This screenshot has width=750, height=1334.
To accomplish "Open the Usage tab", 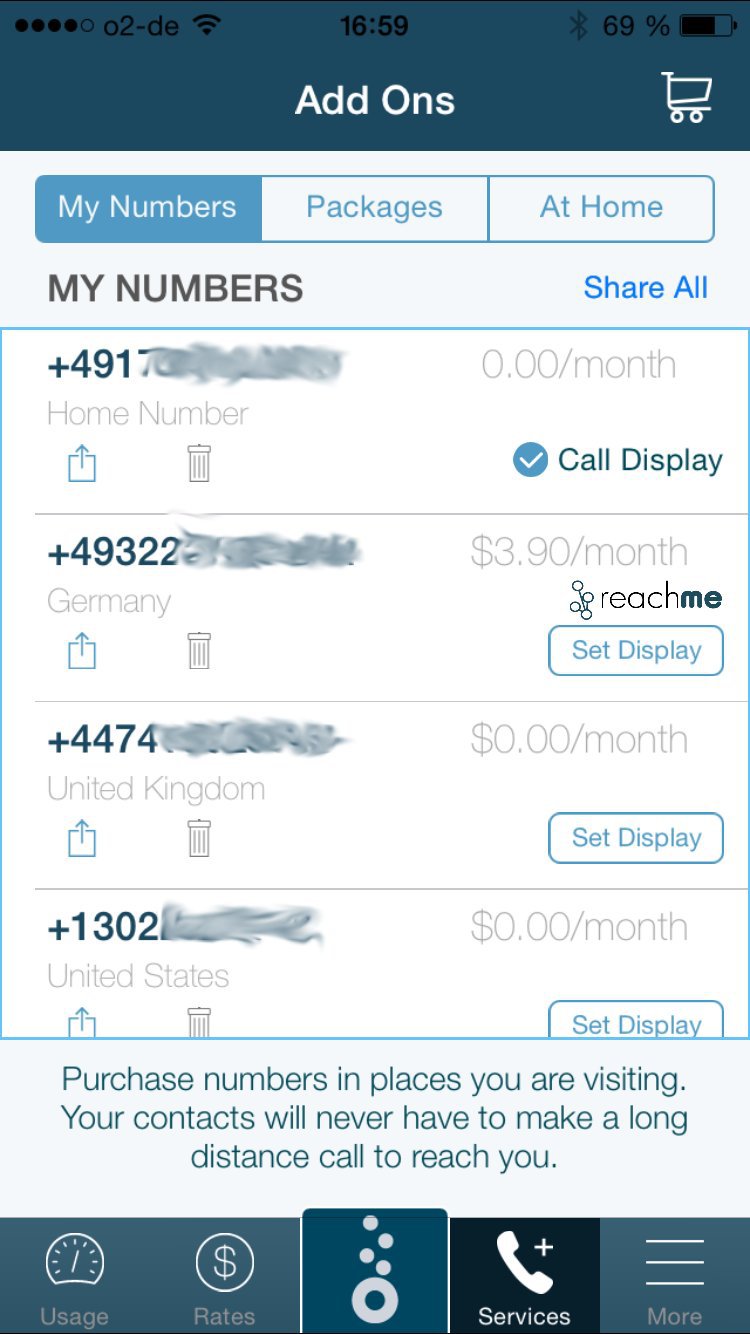I will coord(74,1276).
